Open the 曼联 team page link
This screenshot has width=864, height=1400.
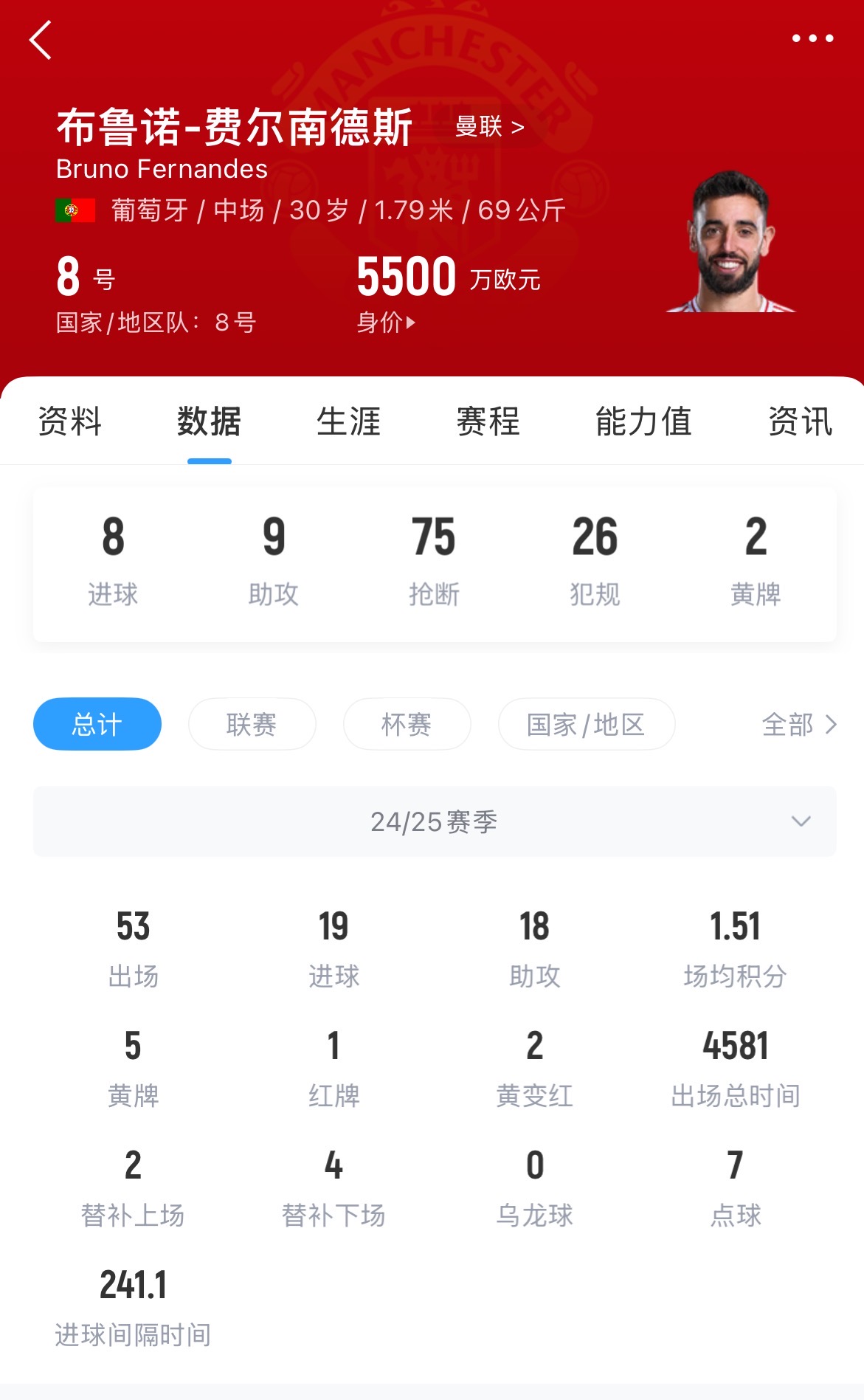coord(489,127)
